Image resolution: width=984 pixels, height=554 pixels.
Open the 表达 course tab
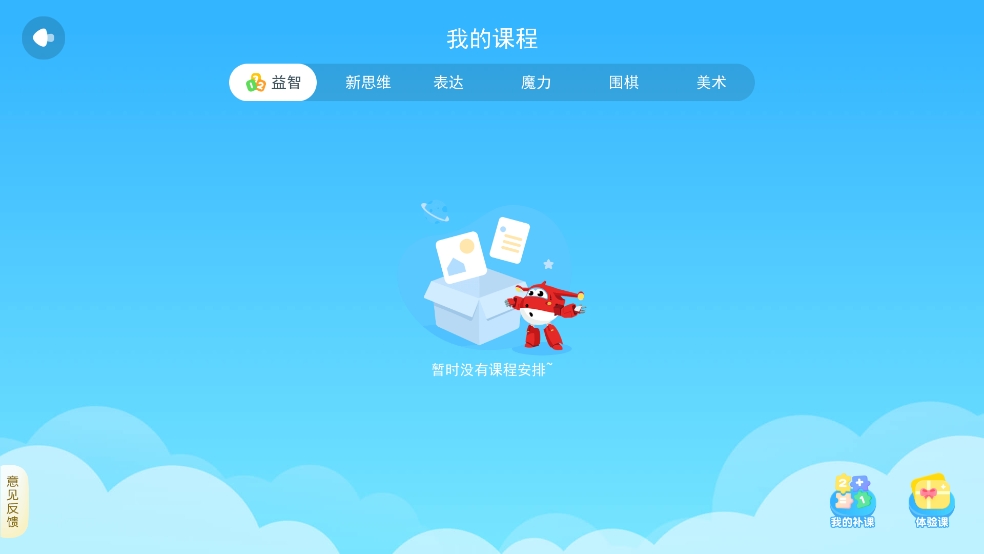click(448, 83)
